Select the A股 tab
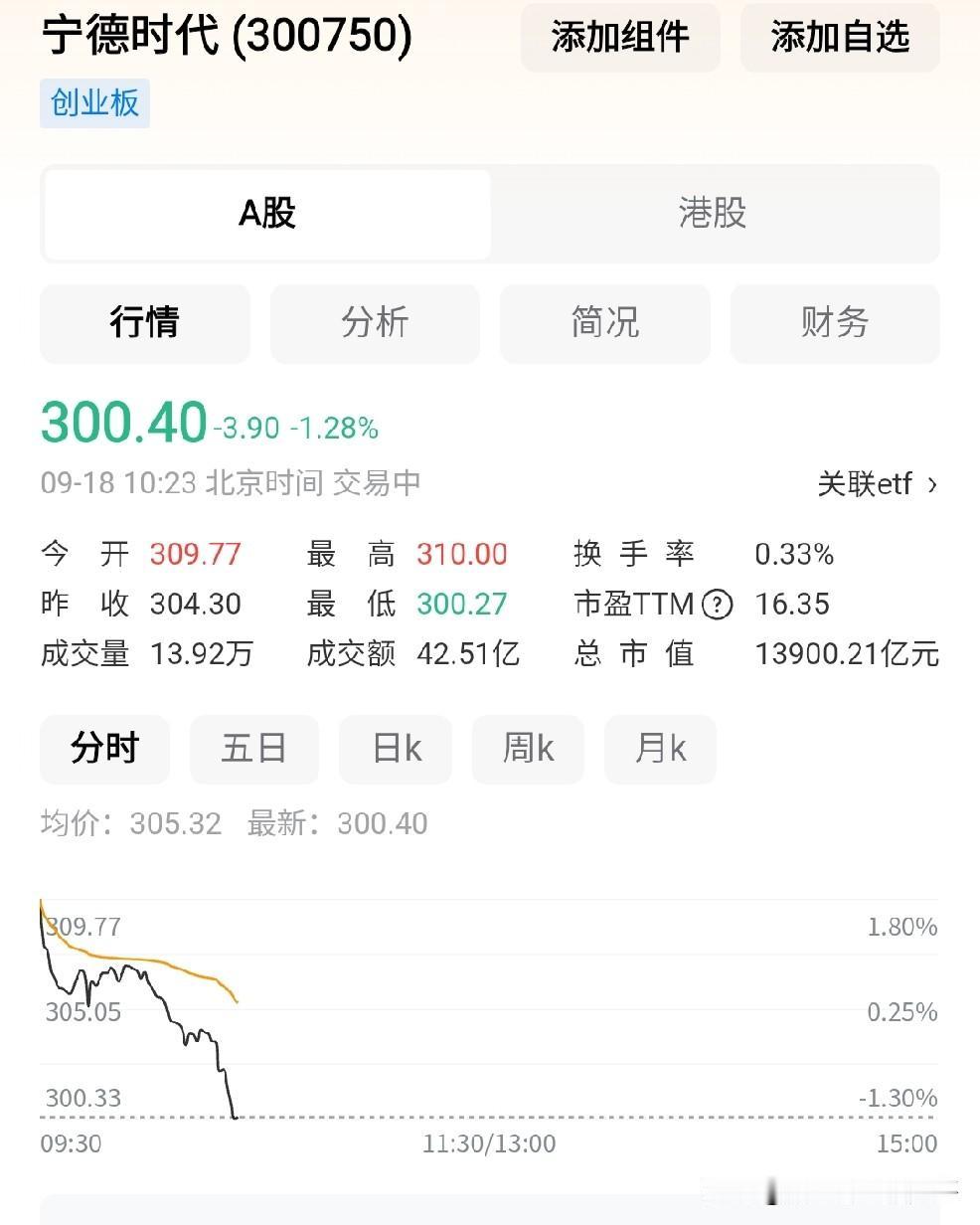 [x=267, y=214]
